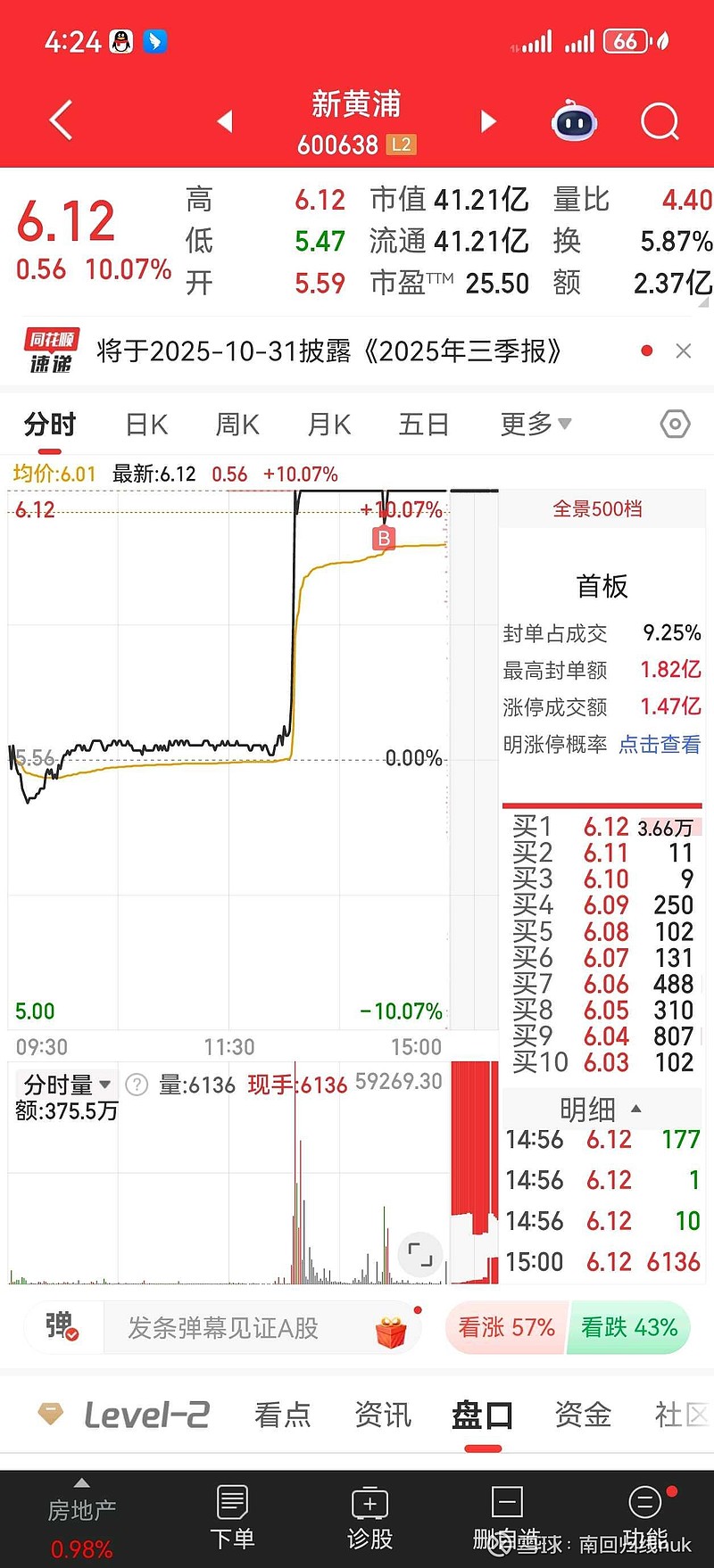This screenshot has width=714, height=1568.
Task: Switch to the next stock with right triangle
Action: pyautogui.click(x=488, y=120)
